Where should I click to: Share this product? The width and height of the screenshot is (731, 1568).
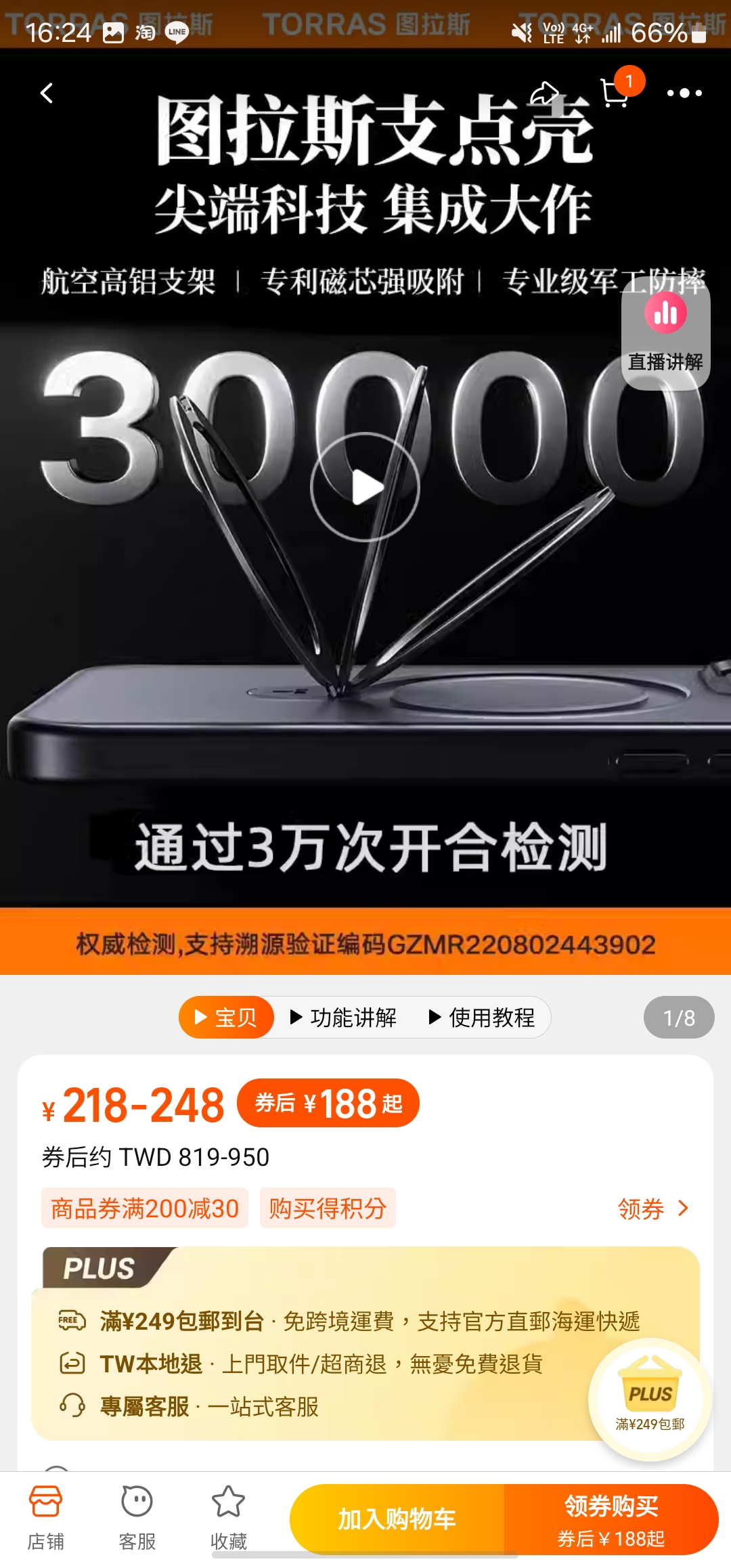(x=544, y=93)
